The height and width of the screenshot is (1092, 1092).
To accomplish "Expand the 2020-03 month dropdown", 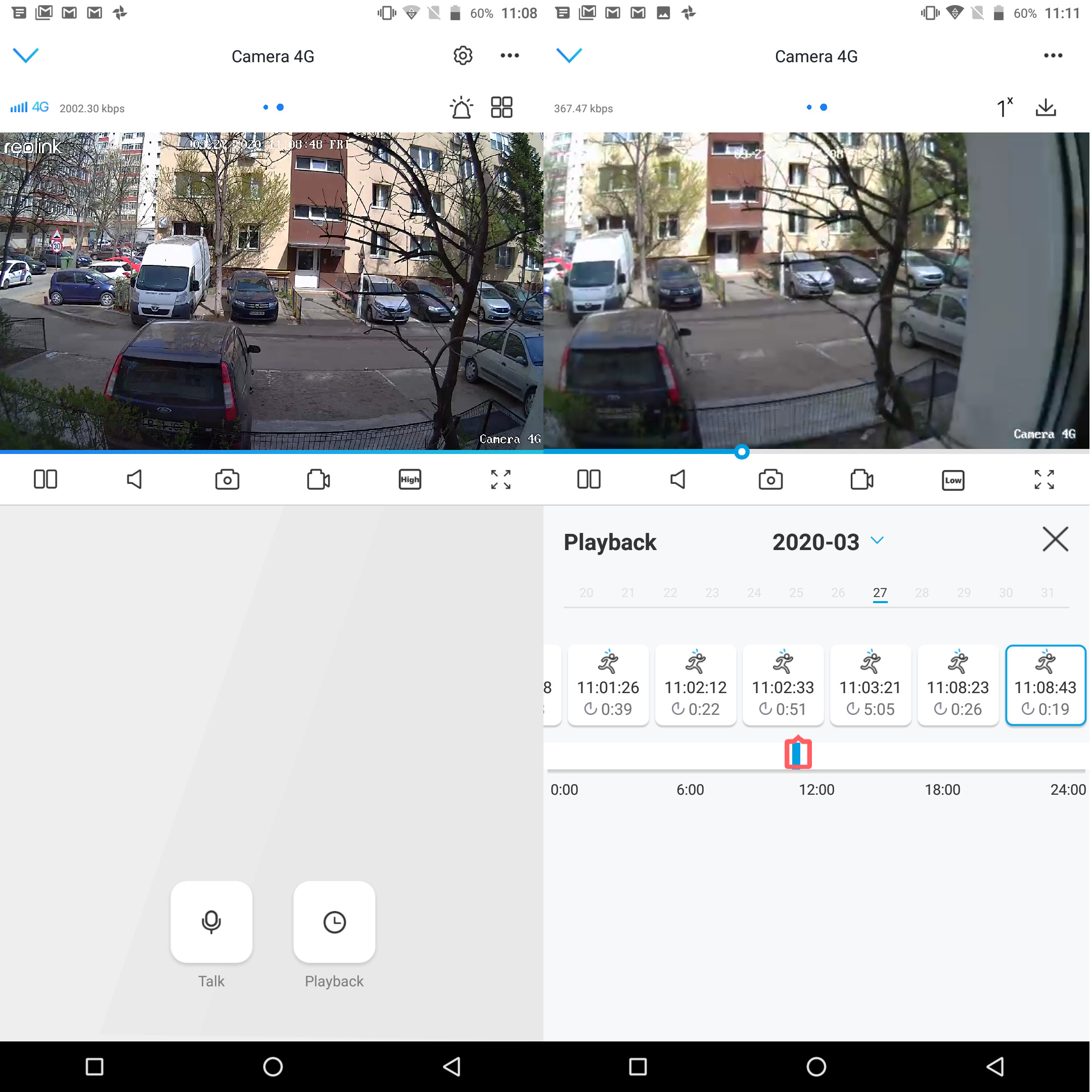I will click(x=877, y=540).
